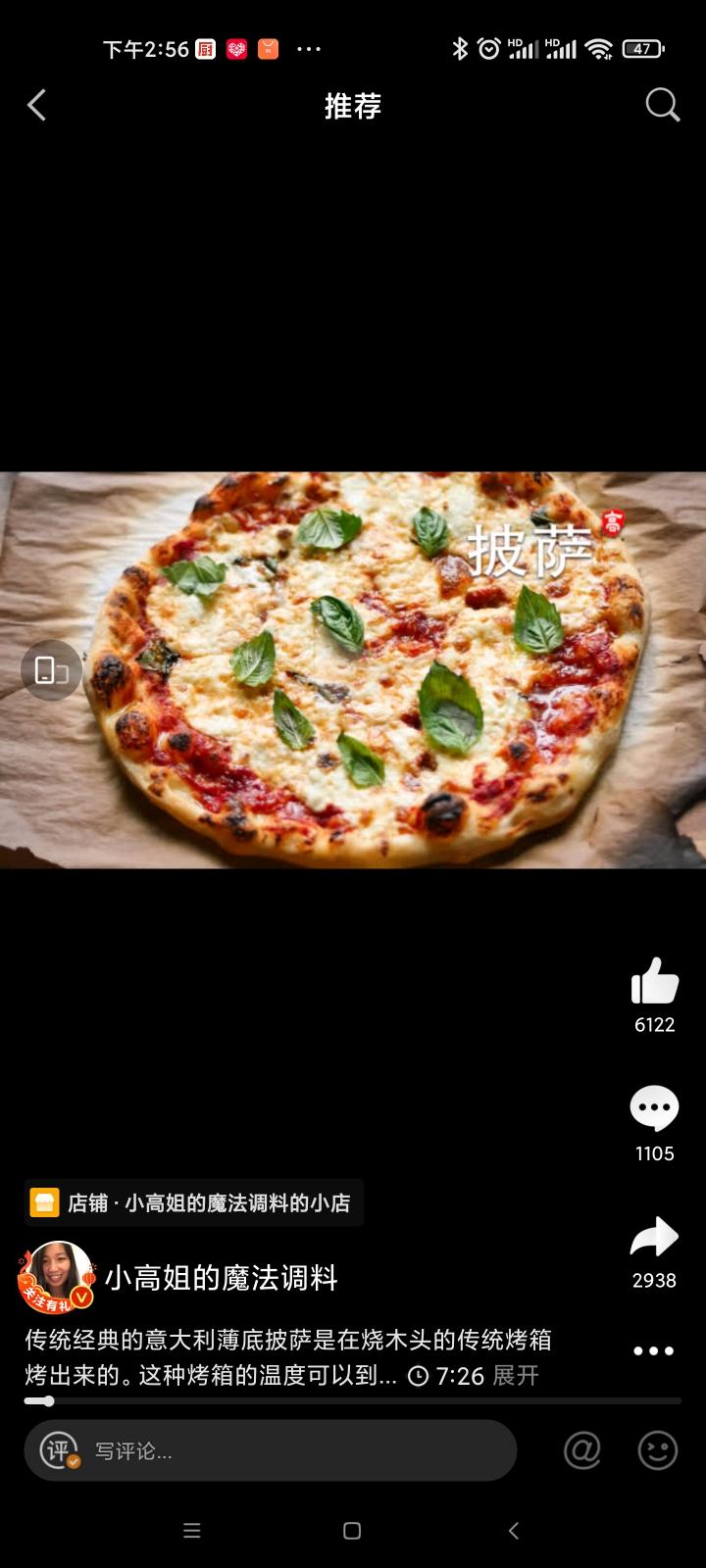This screenshot has width=706, height=1568.
Task: Share this video
Action: click(654, 1238)
